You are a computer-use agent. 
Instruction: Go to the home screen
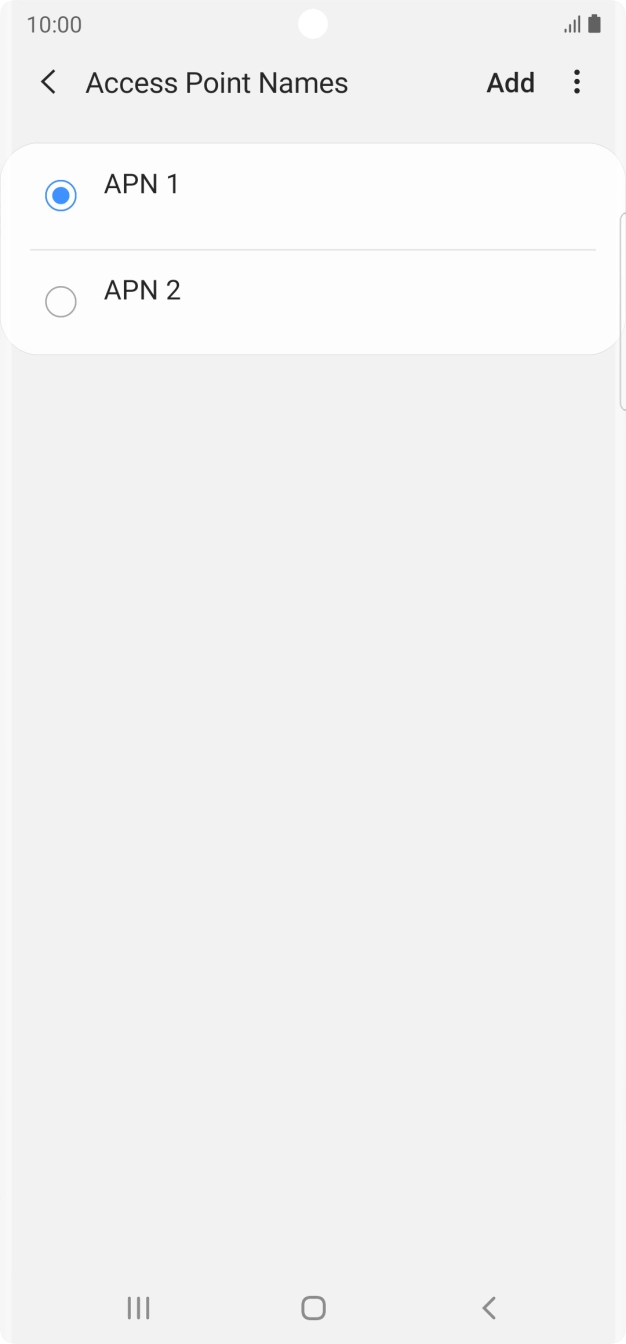(x=313, y=1307)
